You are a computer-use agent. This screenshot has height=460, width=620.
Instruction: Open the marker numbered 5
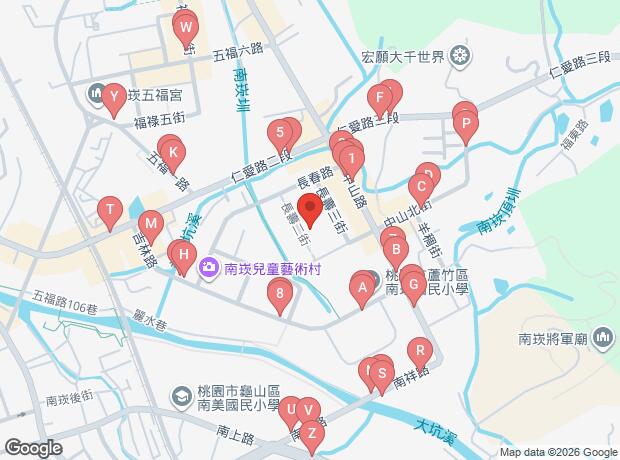pyautogui.click(x=280, y=137)
